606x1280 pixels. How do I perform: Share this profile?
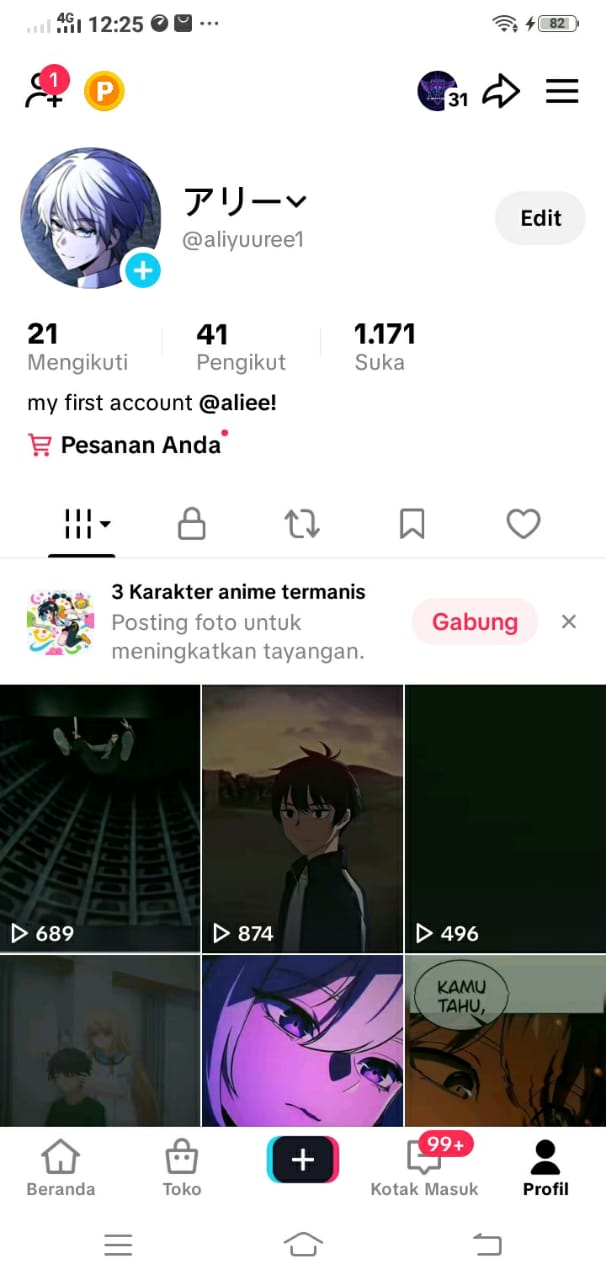click(501, 93)
